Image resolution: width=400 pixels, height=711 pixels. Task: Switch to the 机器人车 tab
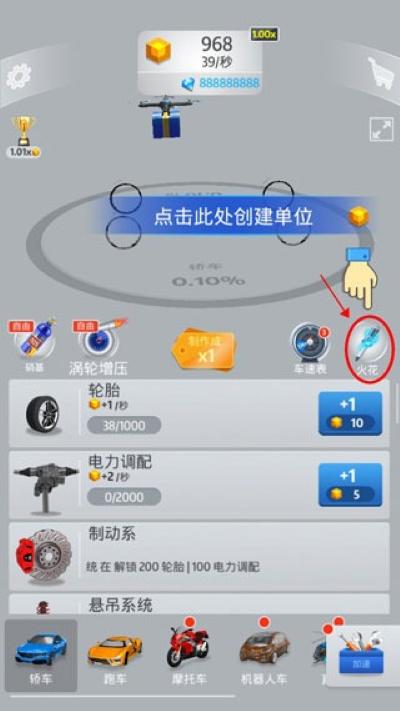(x=264, y=653)
